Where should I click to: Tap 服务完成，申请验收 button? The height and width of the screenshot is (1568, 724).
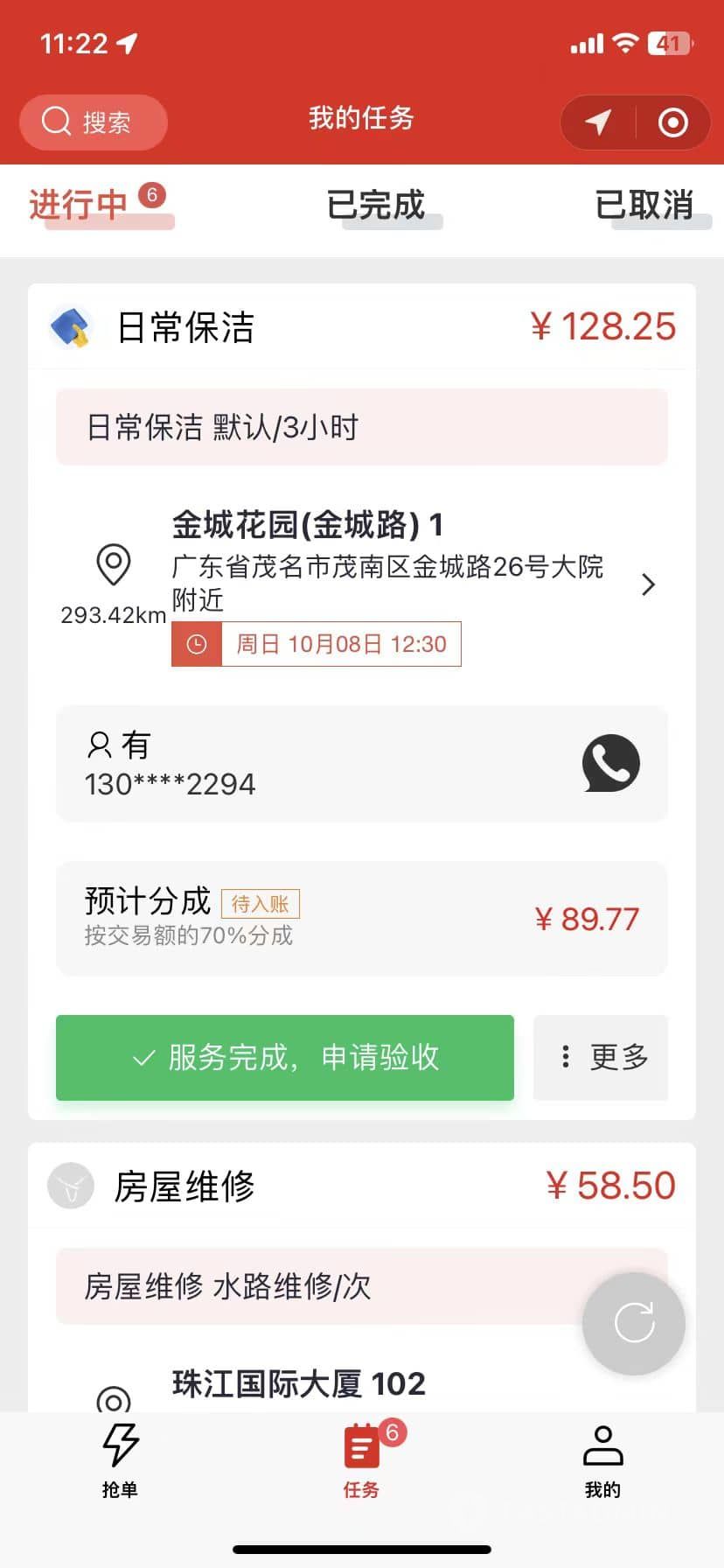point(285,1057)
